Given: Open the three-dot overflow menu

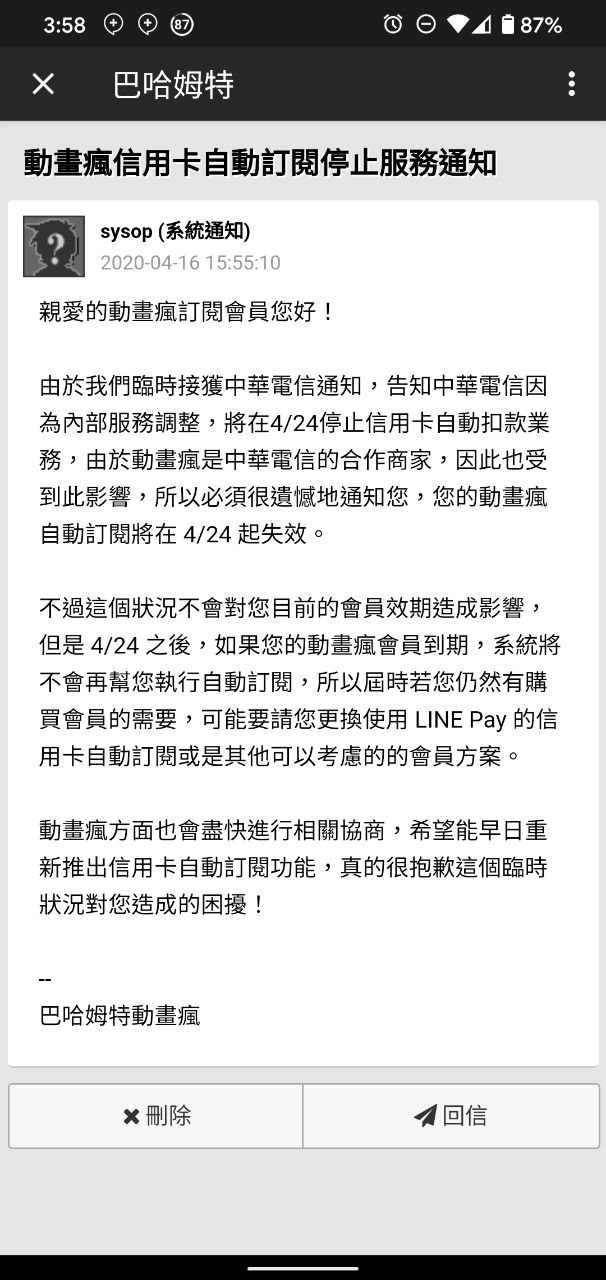Looking at the screenshot, I should [571, 84].
